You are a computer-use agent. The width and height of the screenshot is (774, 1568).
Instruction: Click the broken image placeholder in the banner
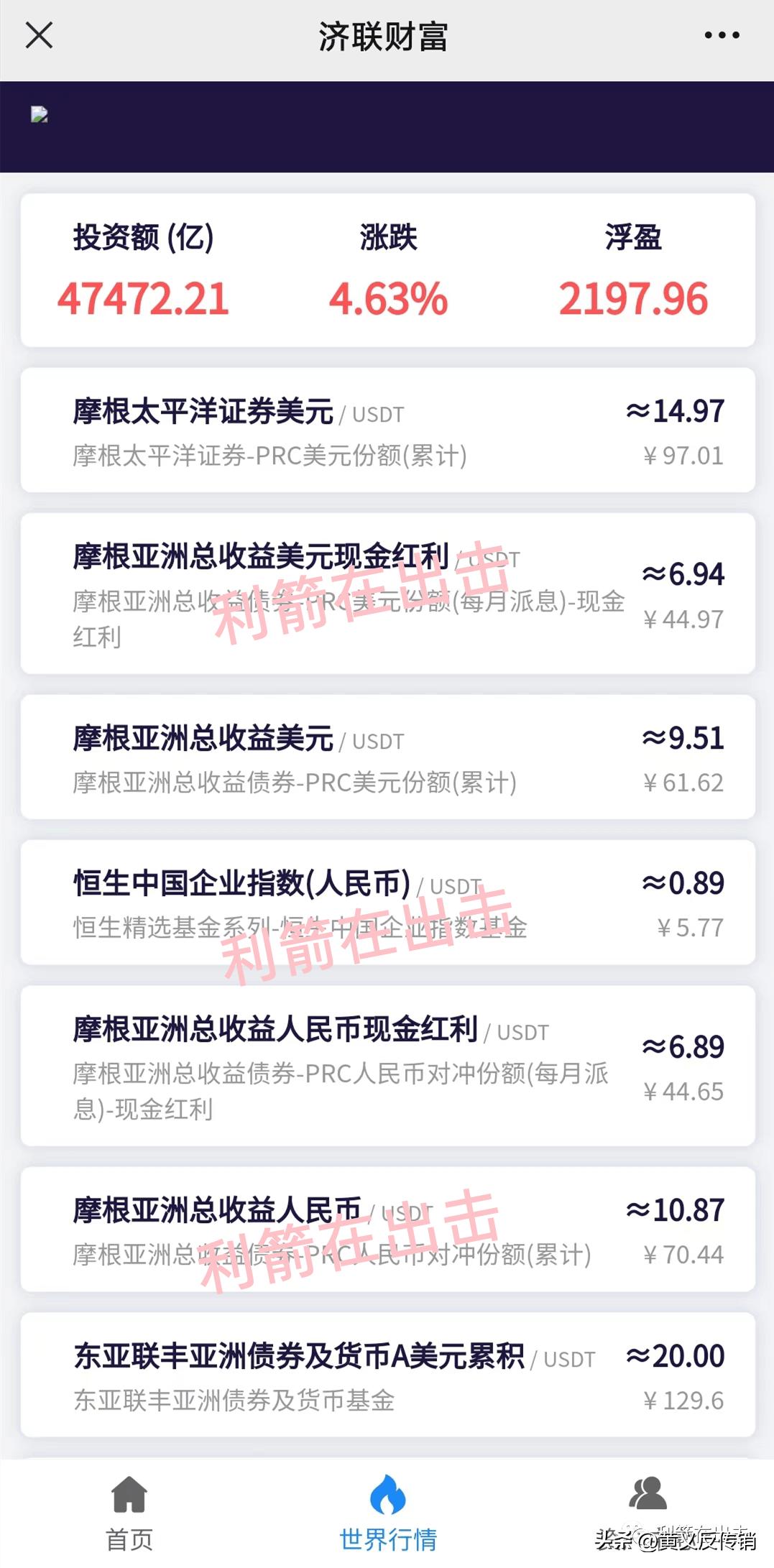click(x=40, y=114)
